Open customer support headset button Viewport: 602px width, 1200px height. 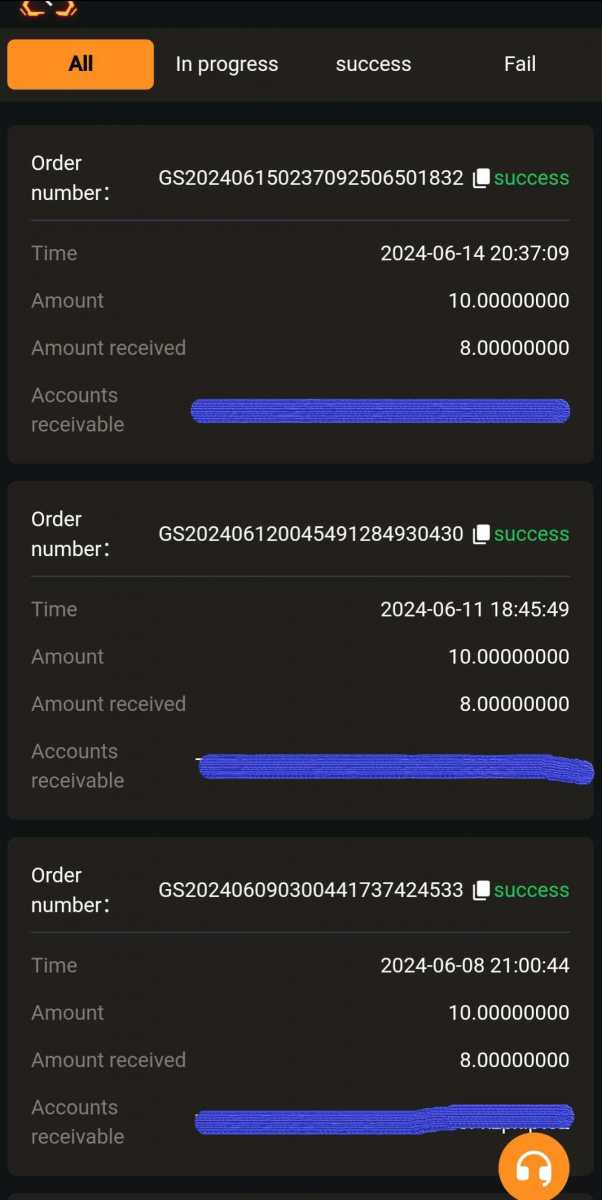click(534, 1166)
